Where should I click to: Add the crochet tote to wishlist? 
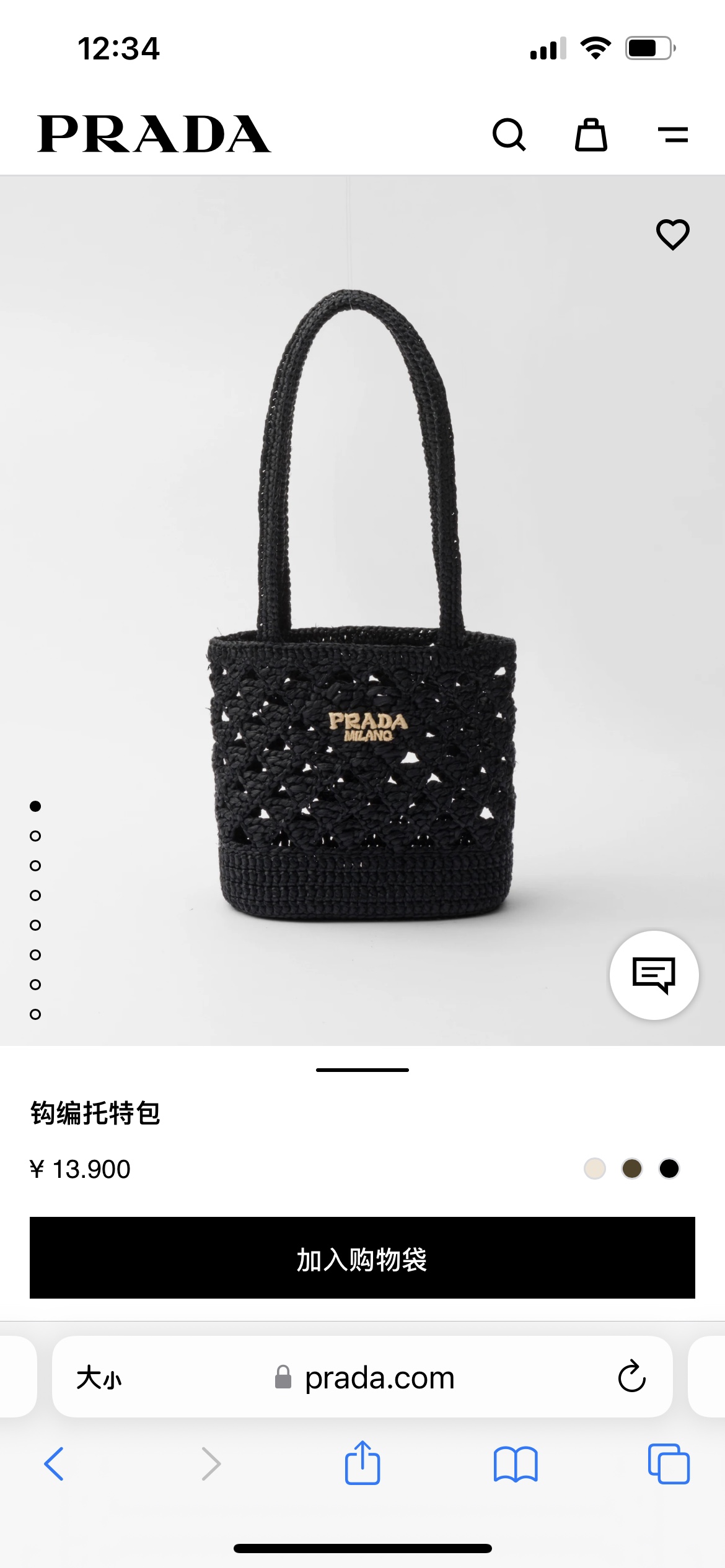point(672,235)
